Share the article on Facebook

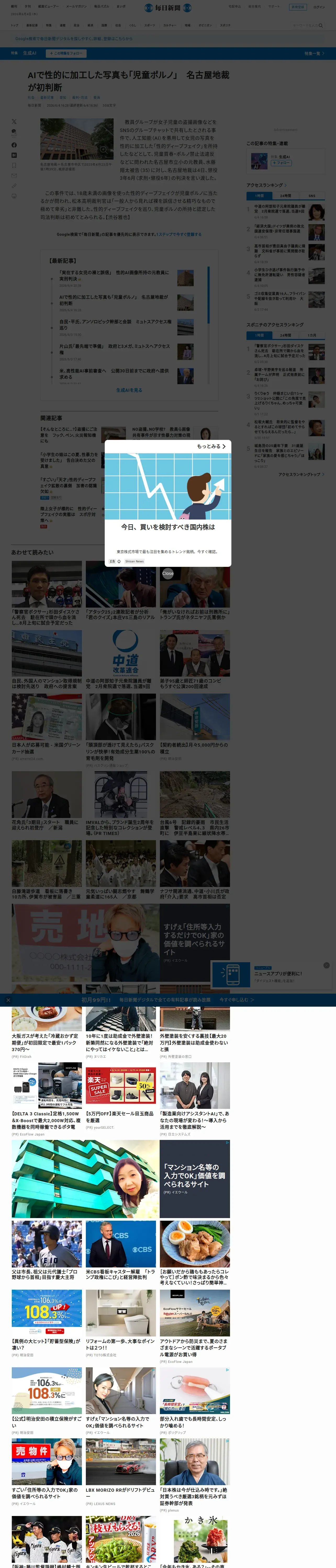[x=14, y=145]
